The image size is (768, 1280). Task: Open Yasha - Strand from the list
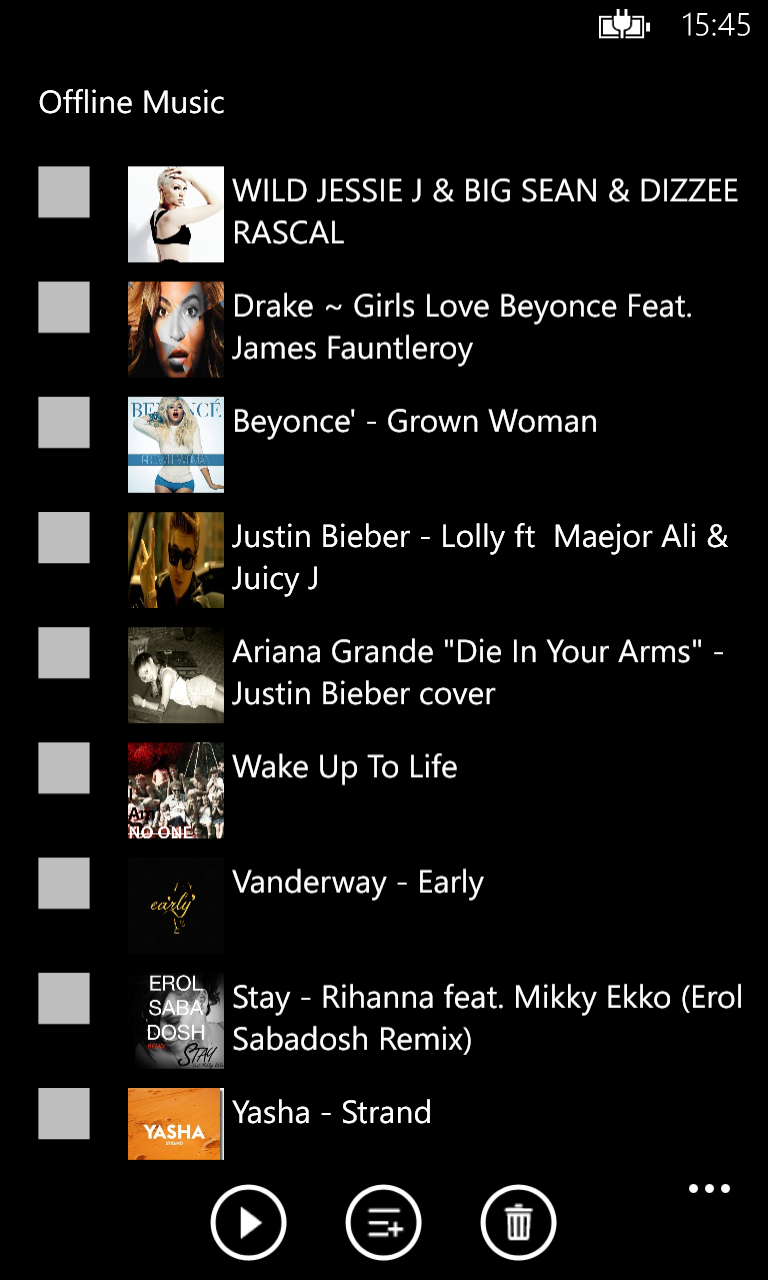[x=331, y=1113]
